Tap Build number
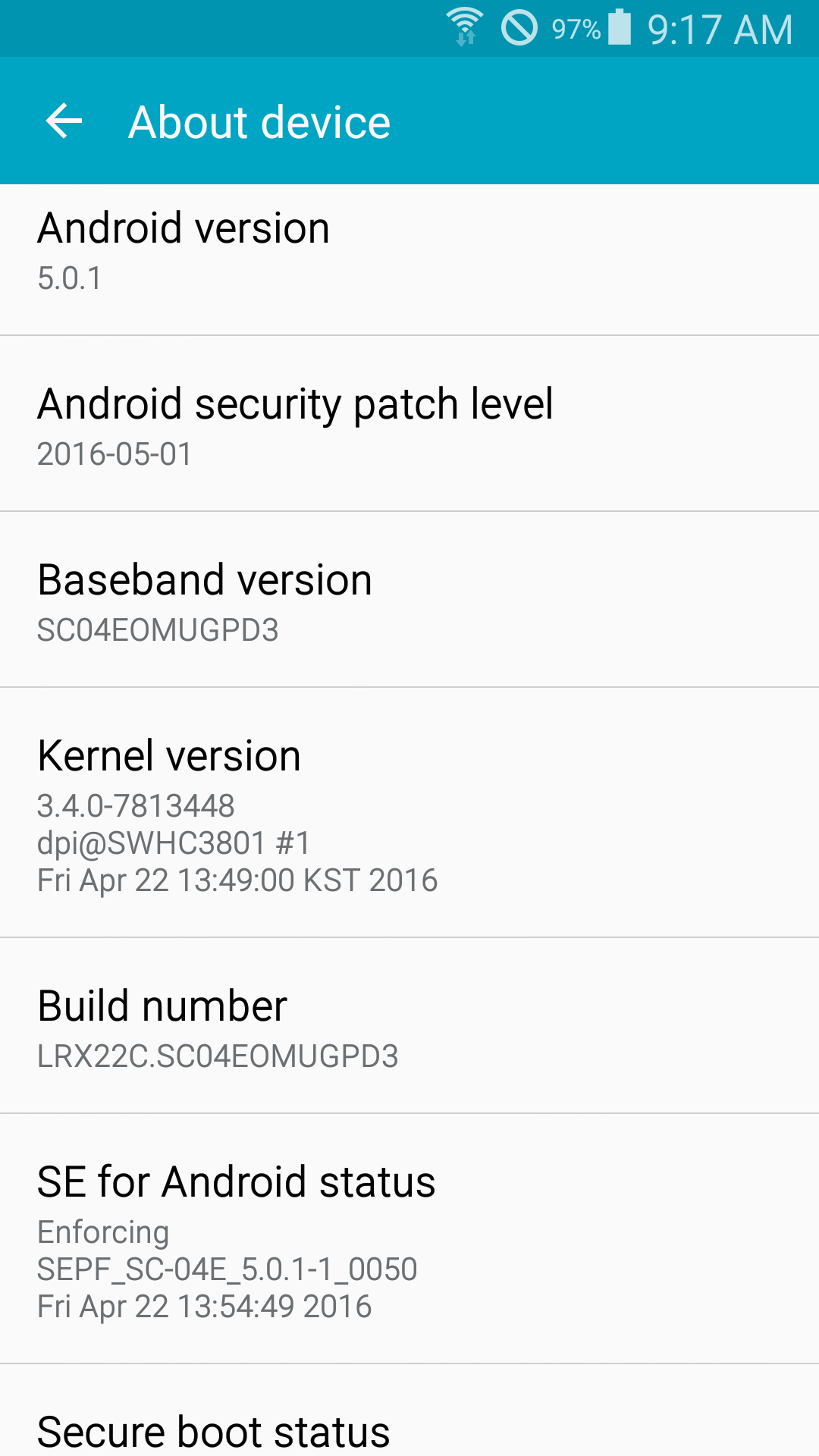 pyautogui.click(x=409, y=1025)
